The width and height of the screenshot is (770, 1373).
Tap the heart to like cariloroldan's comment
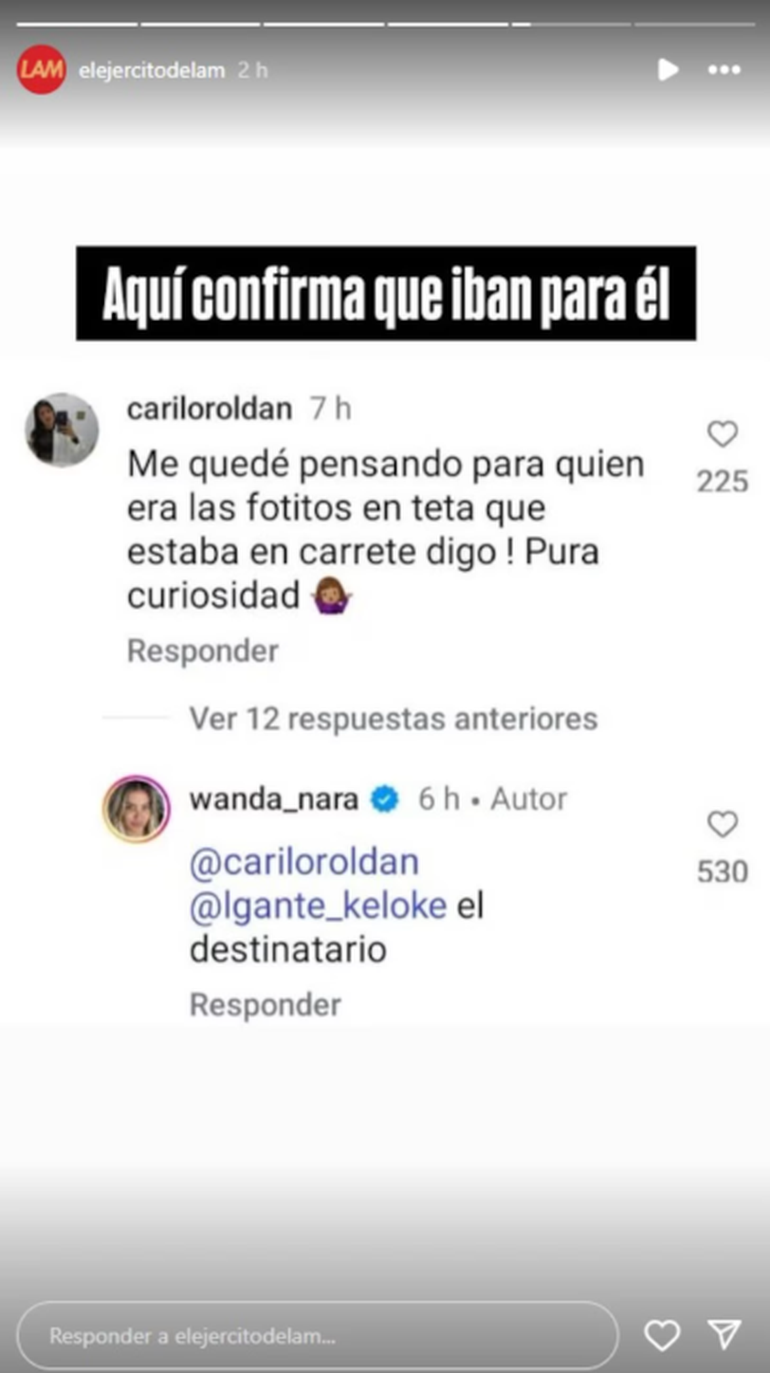721,433
